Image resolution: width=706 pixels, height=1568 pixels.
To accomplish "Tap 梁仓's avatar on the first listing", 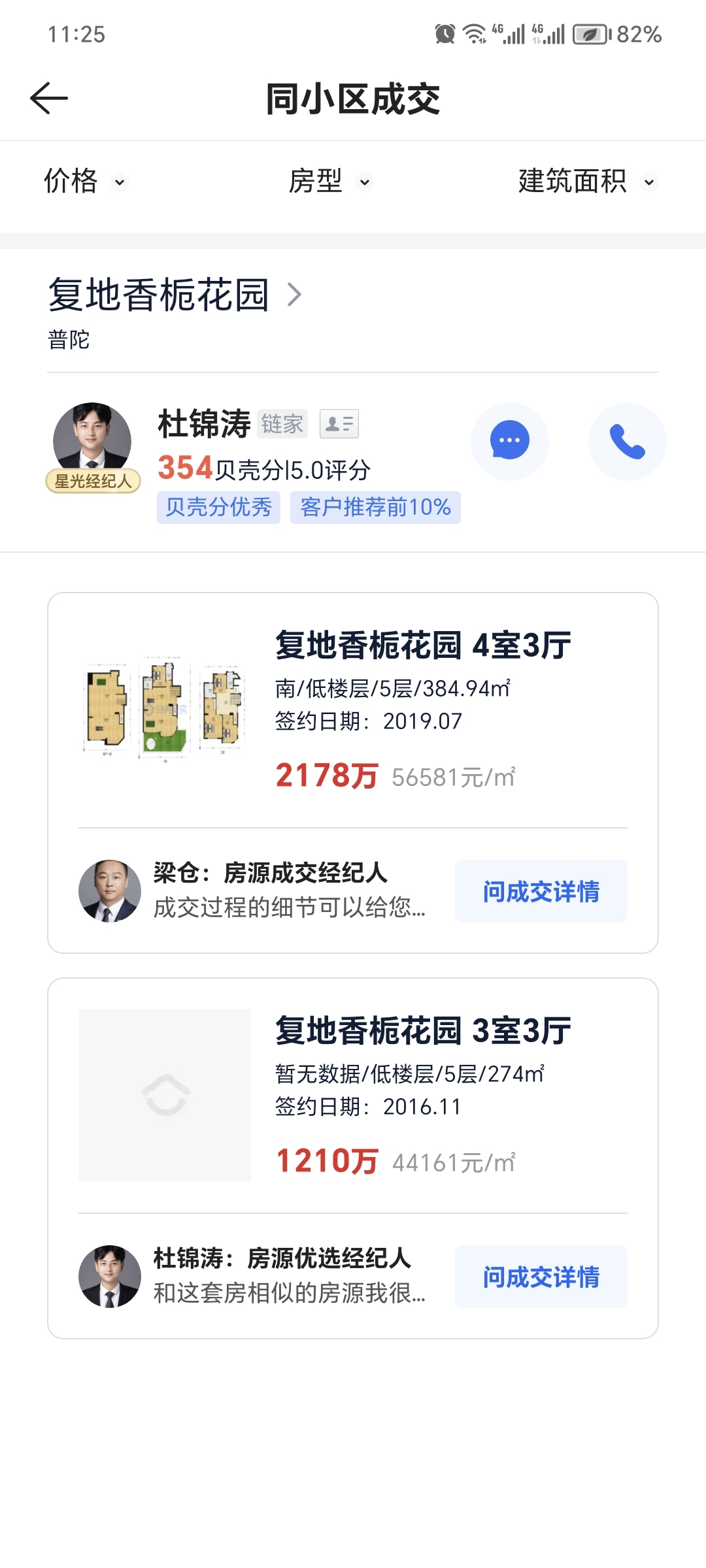I will pyautogui.click(x=110, y=890).
